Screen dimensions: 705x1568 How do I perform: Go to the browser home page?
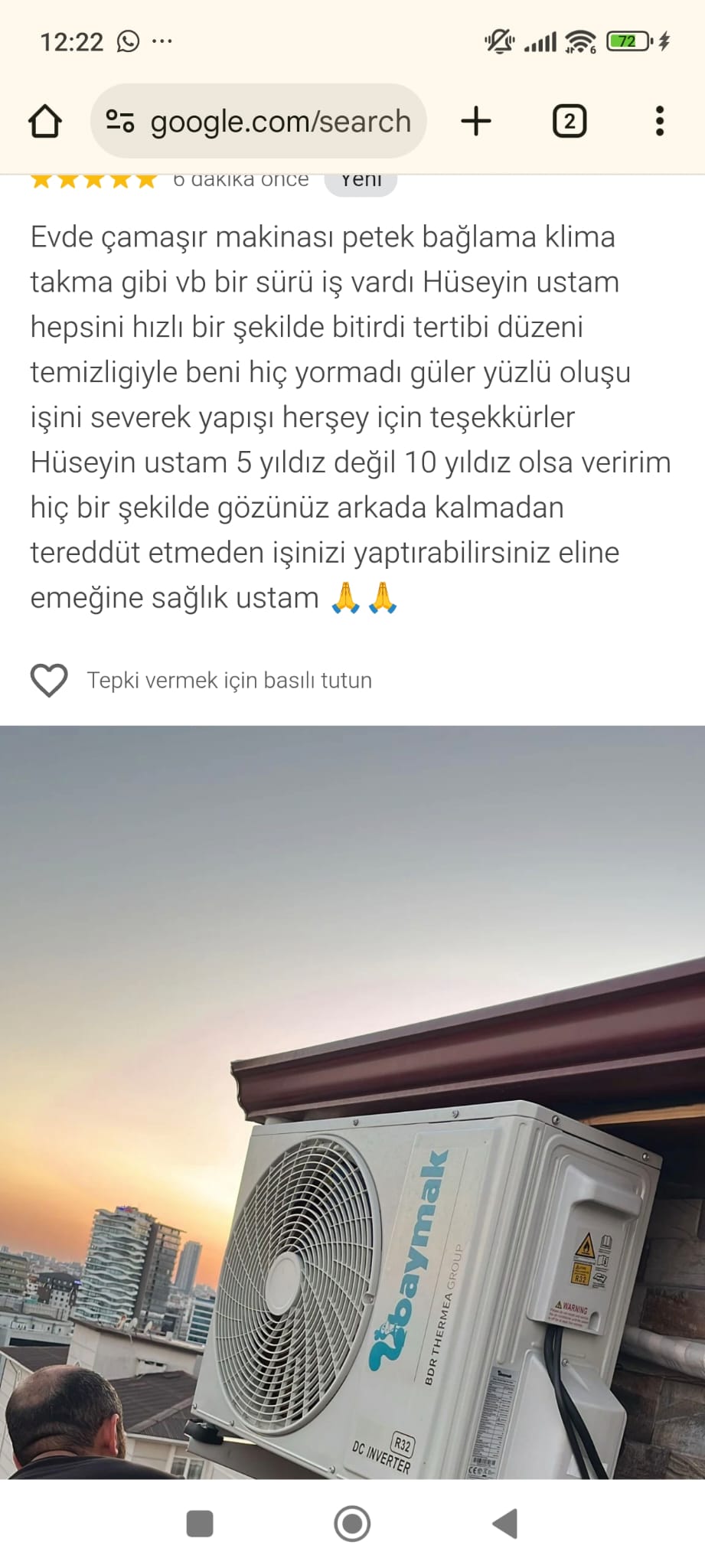point(44,122)
